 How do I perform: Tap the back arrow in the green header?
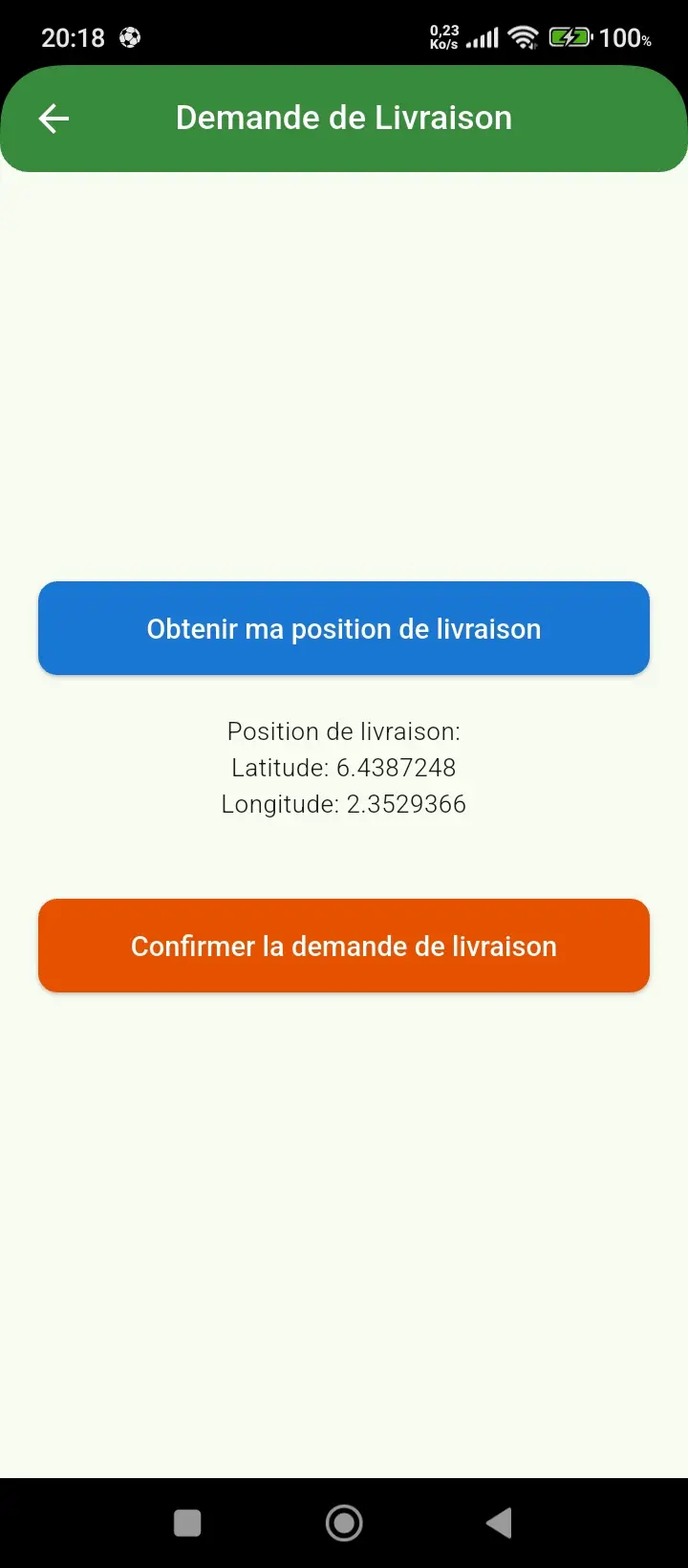tap(53, 119)
